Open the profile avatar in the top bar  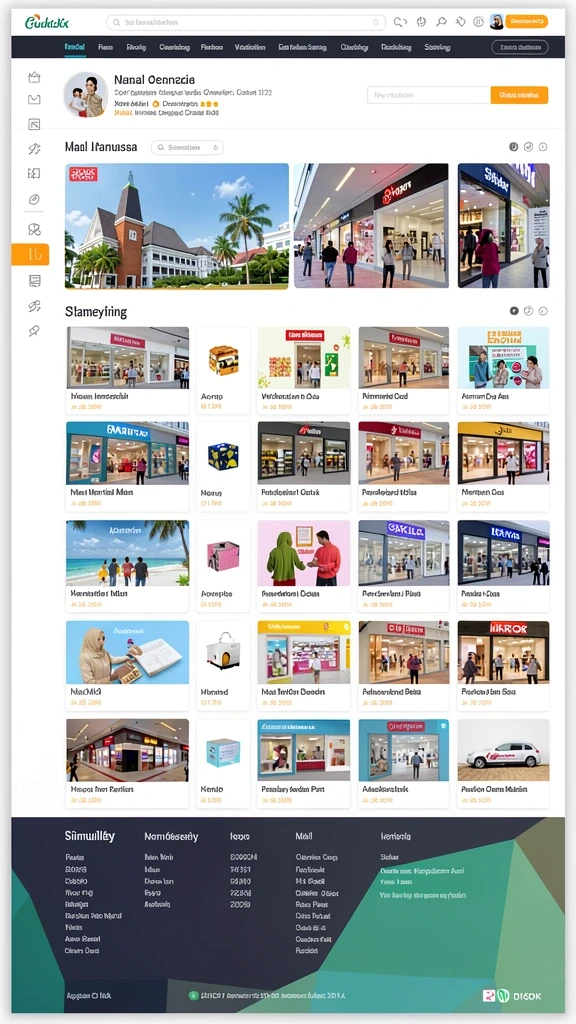pyautogui.click(x=496, y=22)
